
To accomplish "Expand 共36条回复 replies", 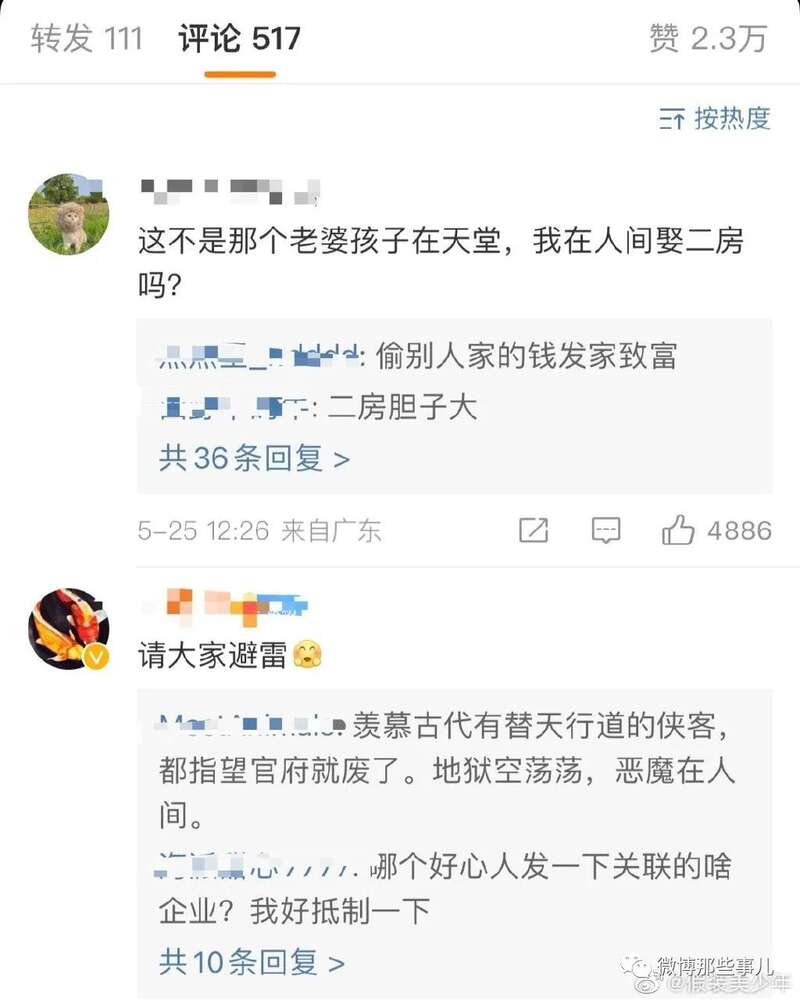I will [x=254, y=459].
